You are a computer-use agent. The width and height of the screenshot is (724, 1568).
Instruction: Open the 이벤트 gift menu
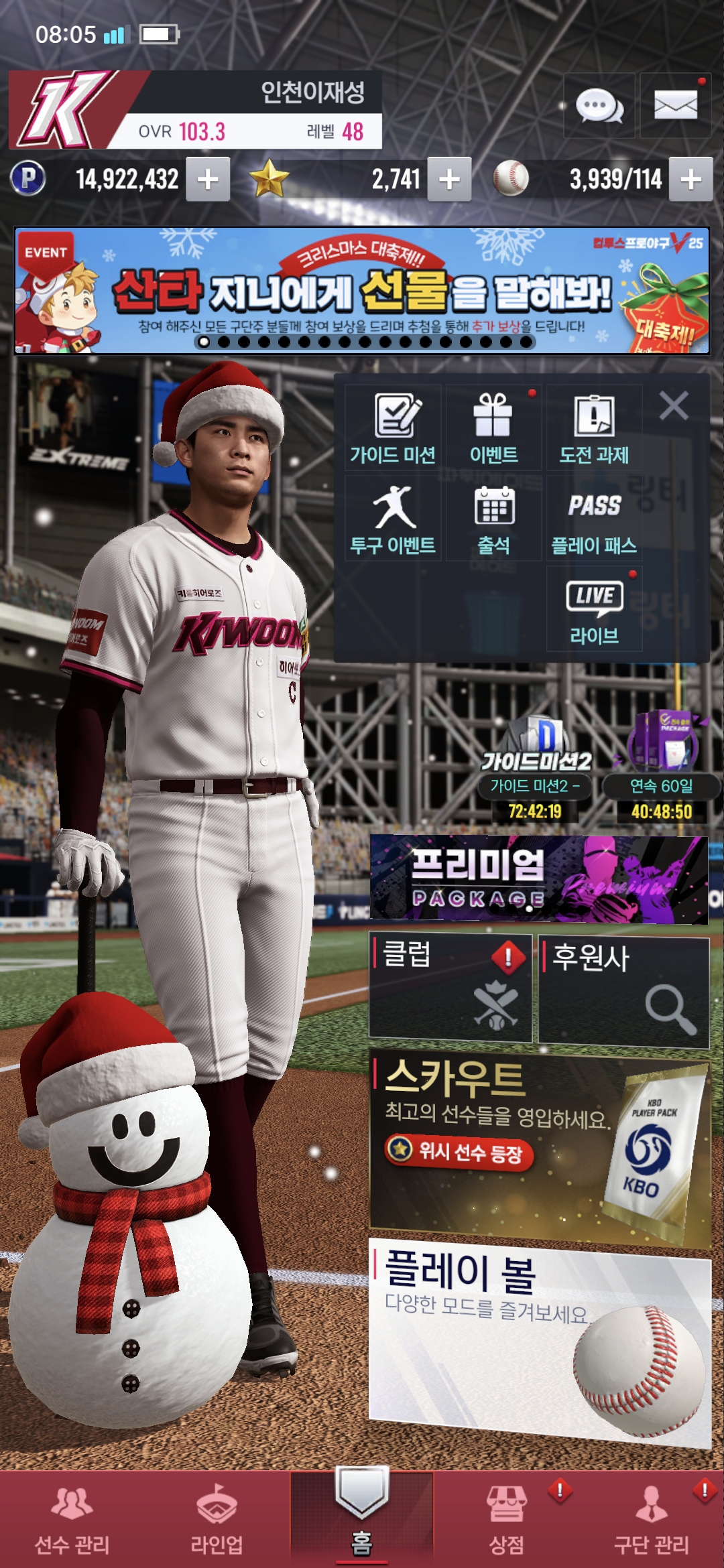(x=493, y=428)
